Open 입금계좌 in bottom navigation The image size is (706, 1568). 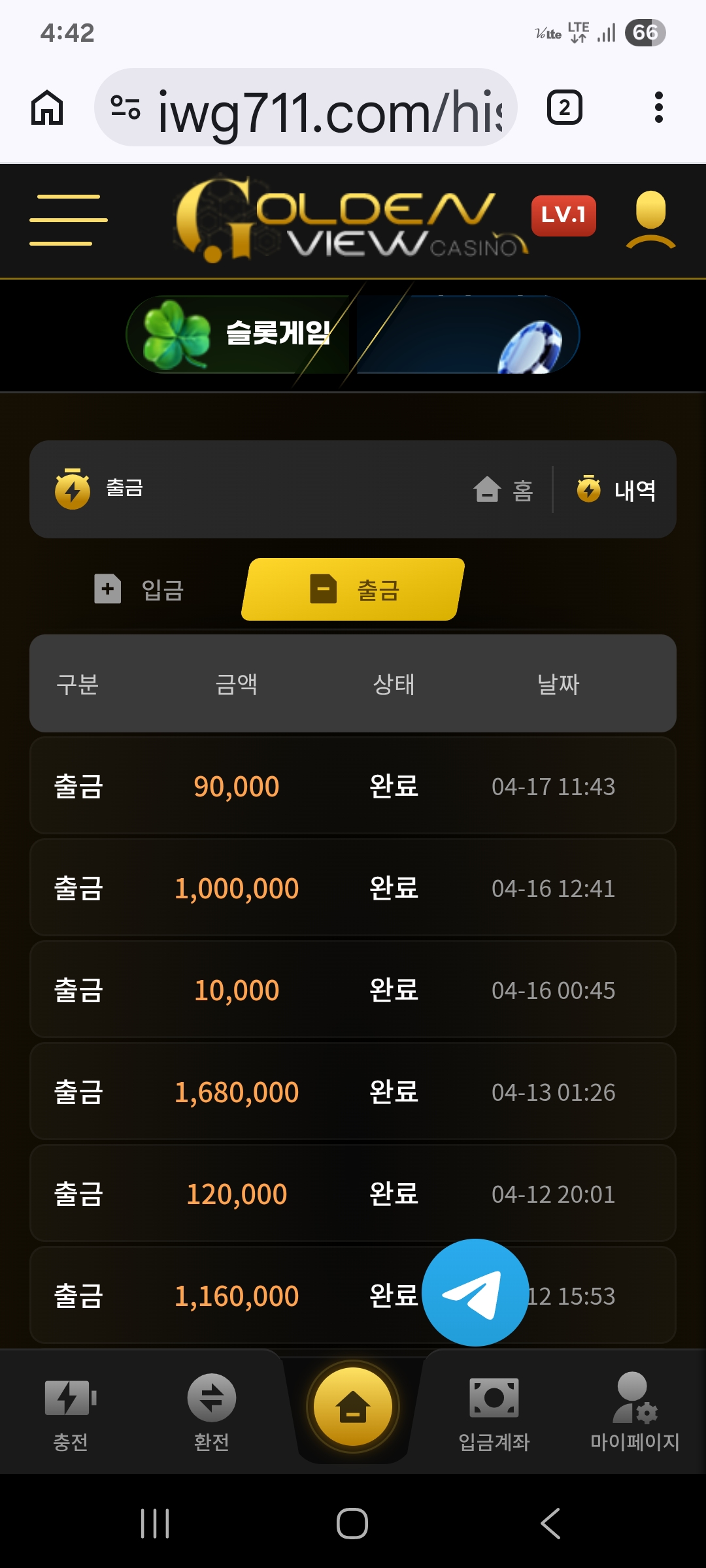tap(494, 1411)
